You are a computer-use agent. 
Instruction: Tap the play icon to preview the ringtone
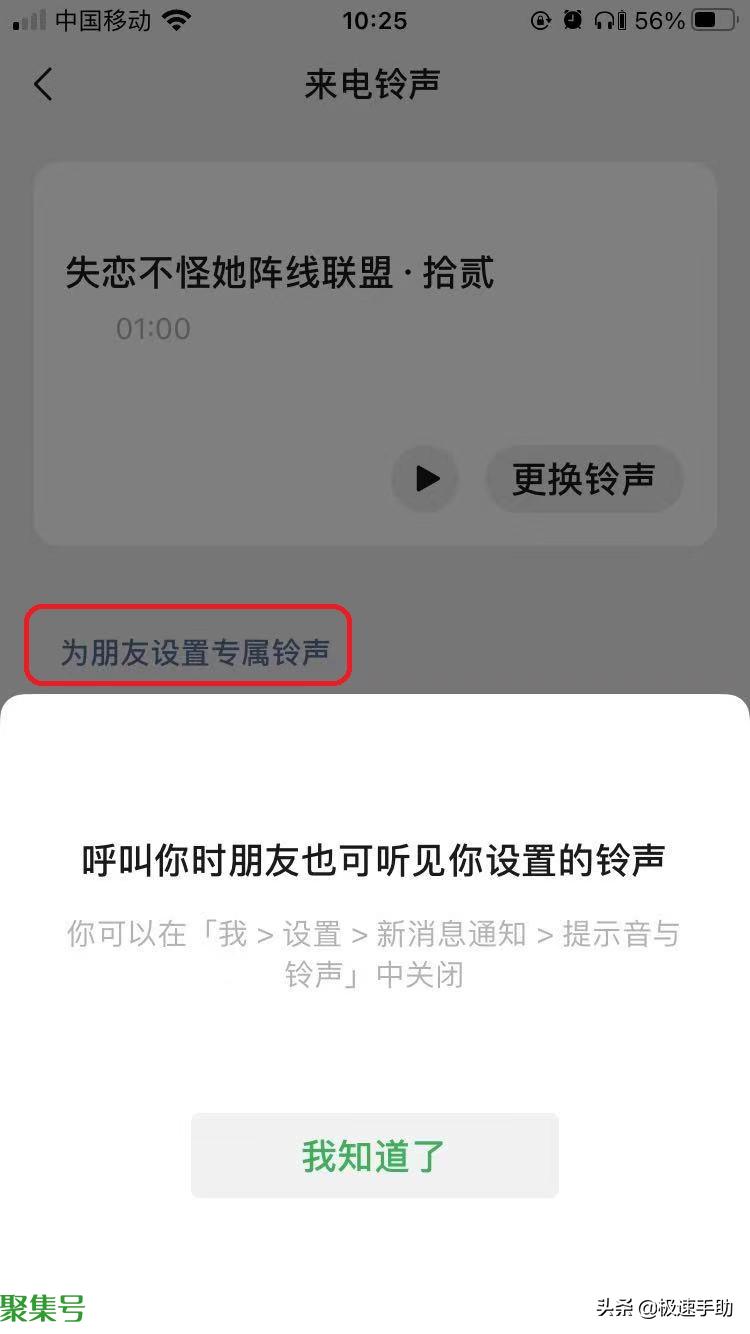pyautogui.click(x=424, y=478)
